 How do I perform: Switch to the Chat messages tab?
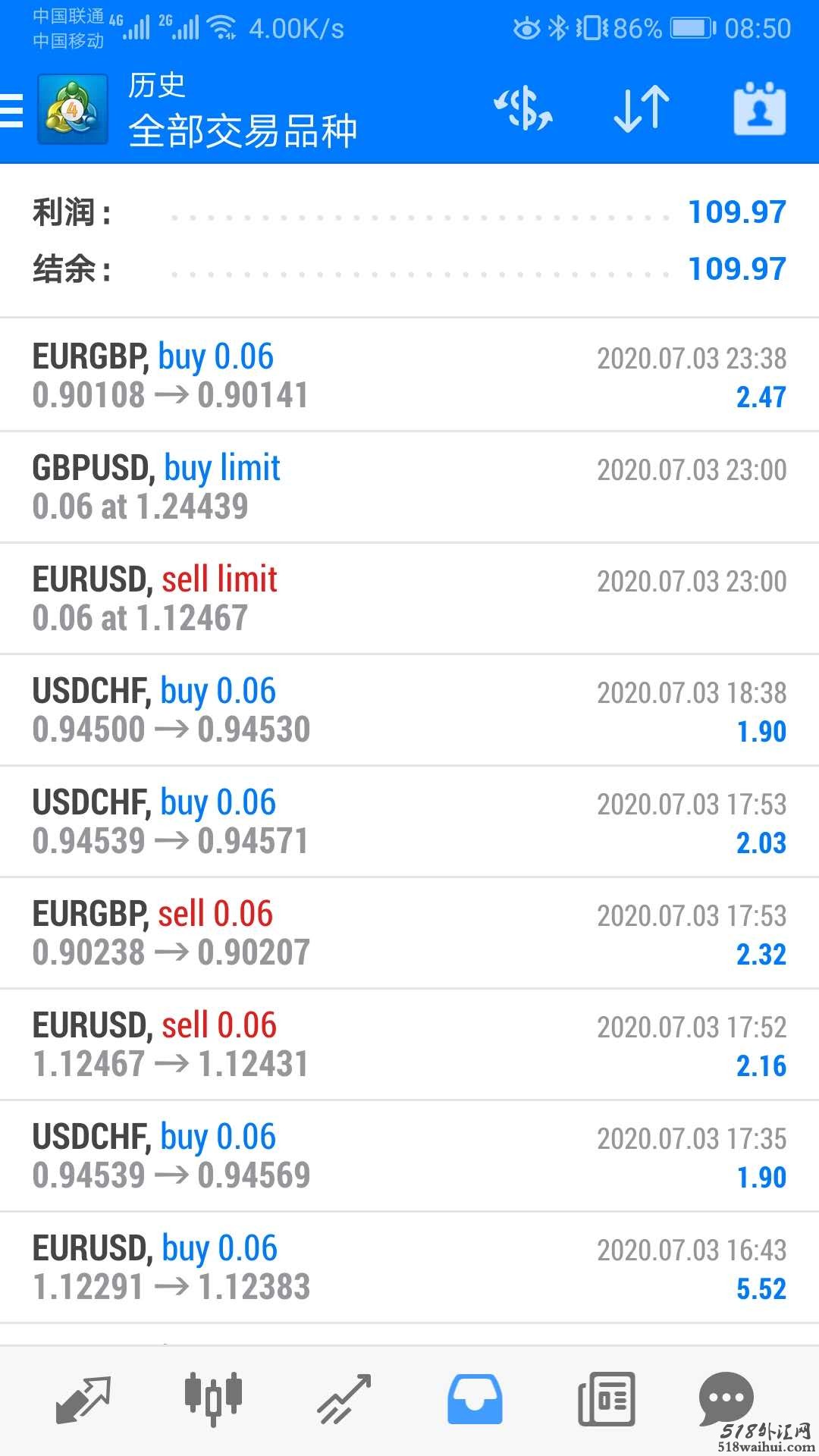(726, 1399)
